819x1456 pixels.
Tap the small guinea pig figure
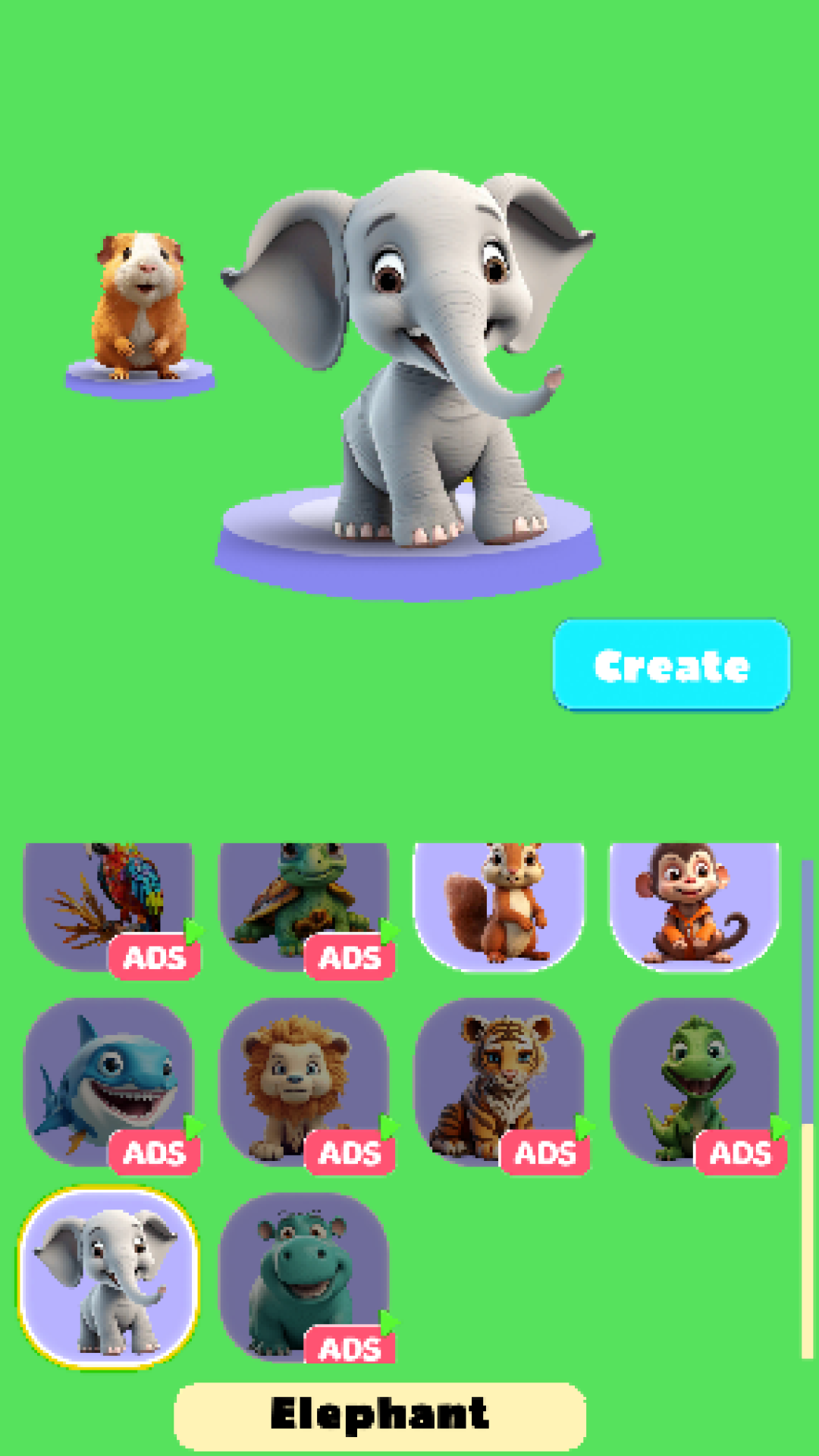(x=140, y=312)
